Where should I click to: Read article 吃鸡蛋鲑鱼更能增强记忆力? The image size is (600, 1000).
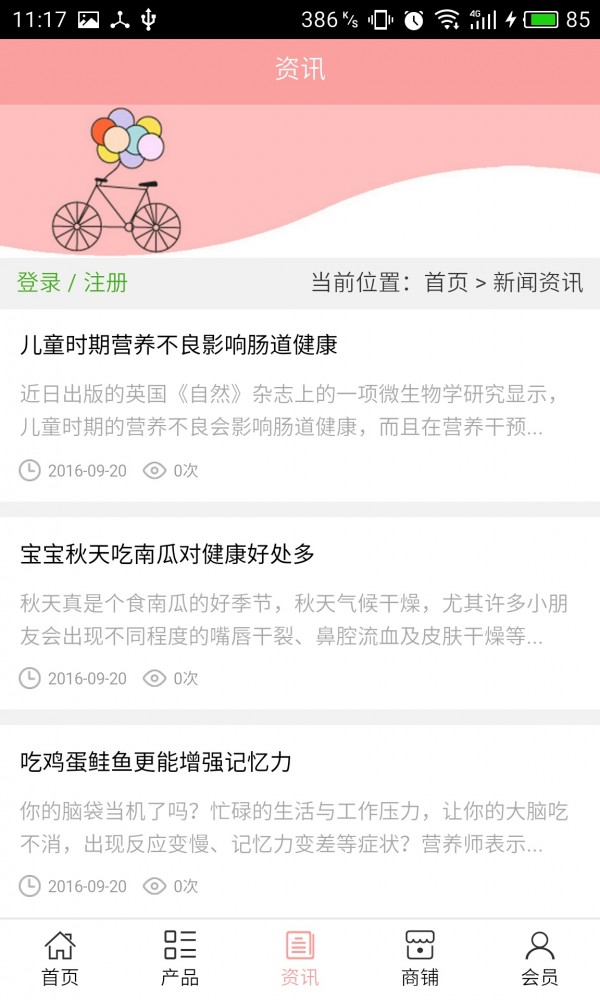pos(156,762)
